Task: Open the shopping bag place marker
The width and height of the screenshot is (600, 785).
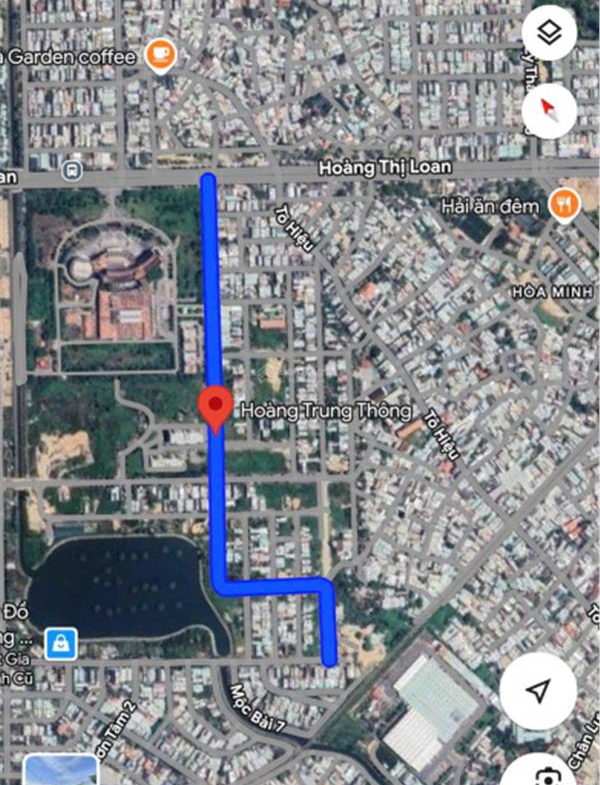Action: (x=61, y=643)
